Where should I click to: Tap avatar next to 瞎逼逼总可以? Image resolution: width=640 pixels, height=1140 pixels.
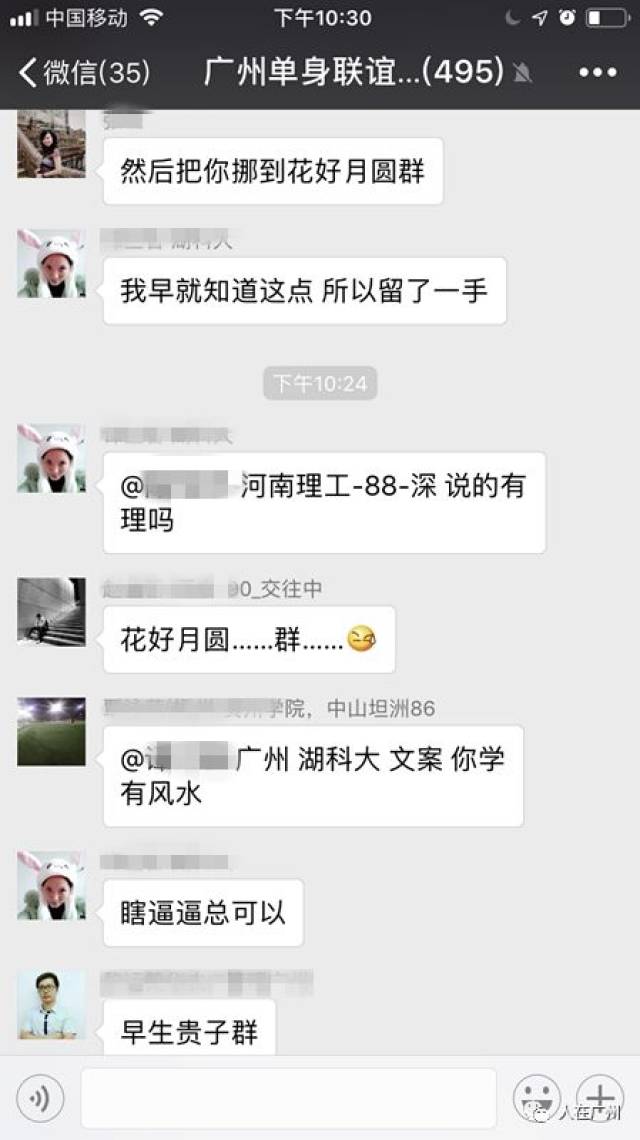pyautogui.click(x=51, y=886)
